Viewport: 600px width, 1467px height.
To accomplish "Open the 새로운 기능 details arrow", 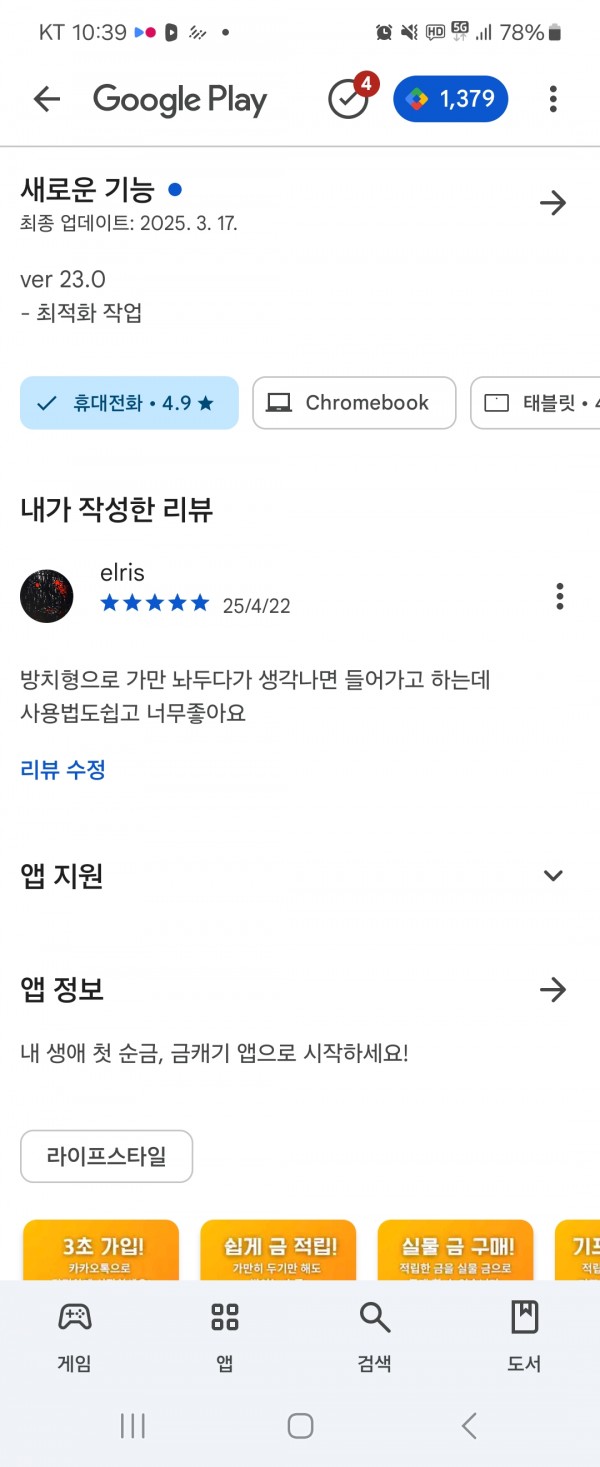I will point(552,203).
